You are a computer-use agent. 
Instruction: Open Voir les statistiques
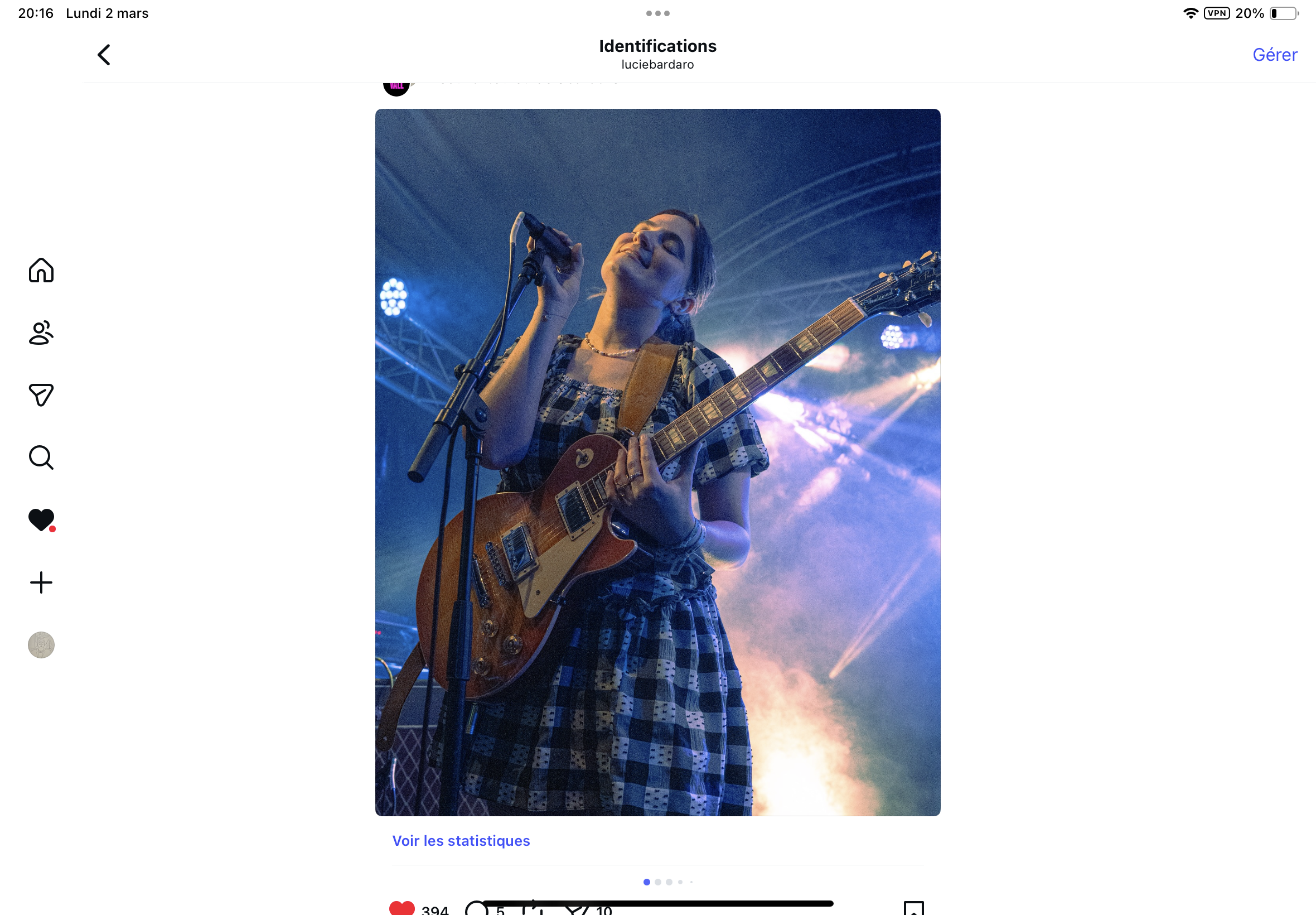[461, 840]
